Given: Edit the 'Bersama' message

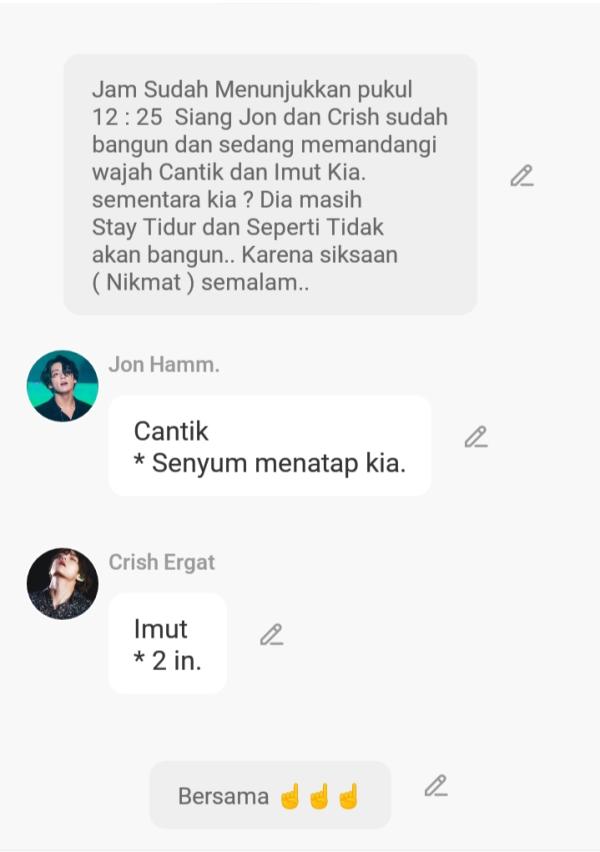Looking at the screenshot, I should pos(435,786).
